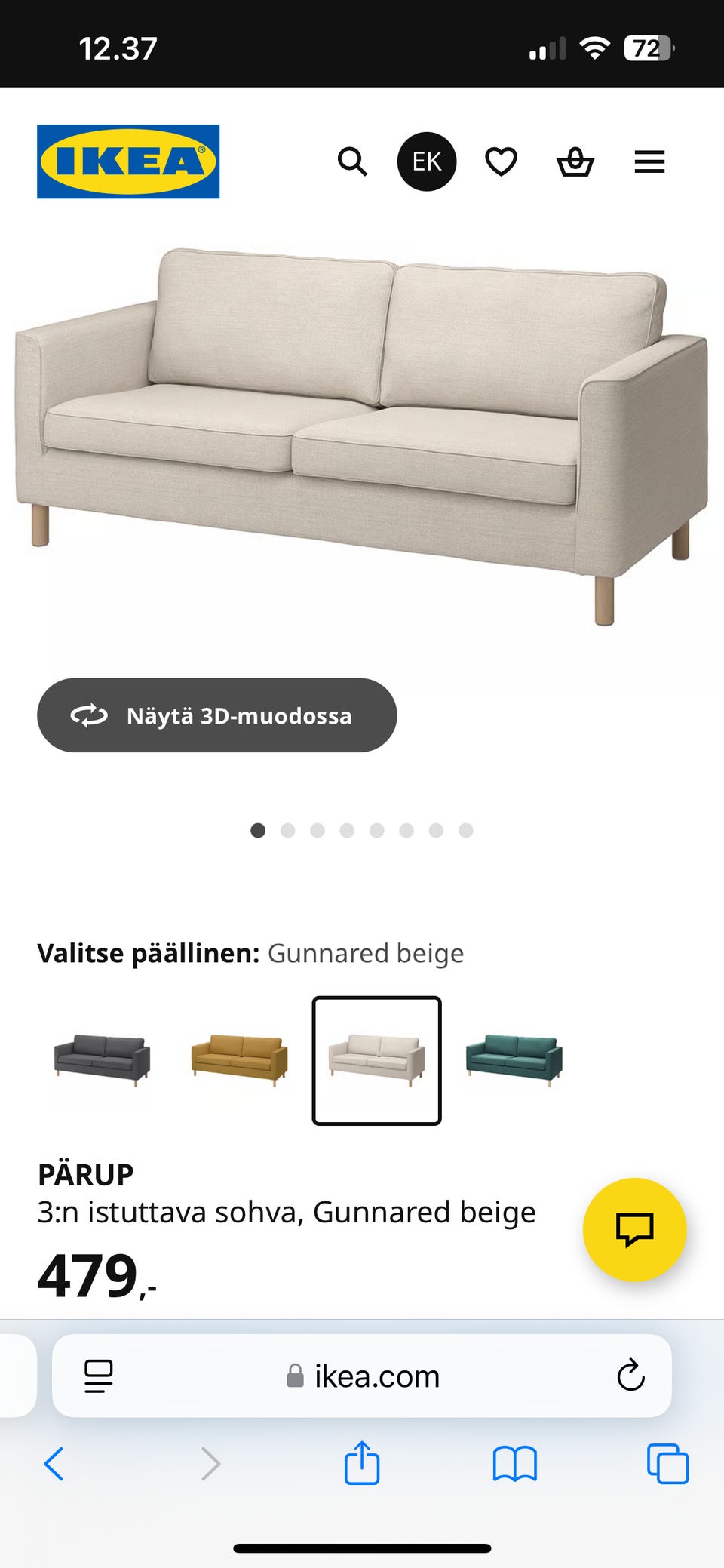Open the shopping basket
This screenshot has height=1568, width=724.
(x=575, y=161)
